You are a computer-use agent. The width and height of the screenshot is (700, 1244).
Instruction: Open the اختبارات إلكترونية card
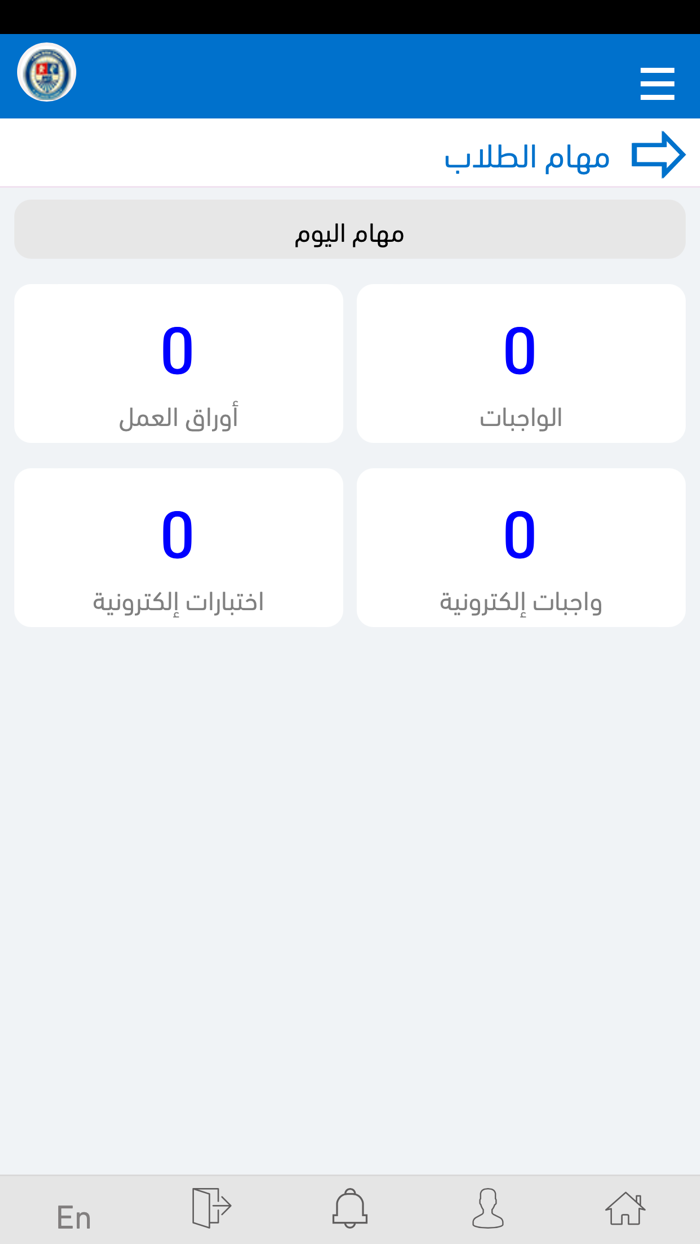[179, 548]
